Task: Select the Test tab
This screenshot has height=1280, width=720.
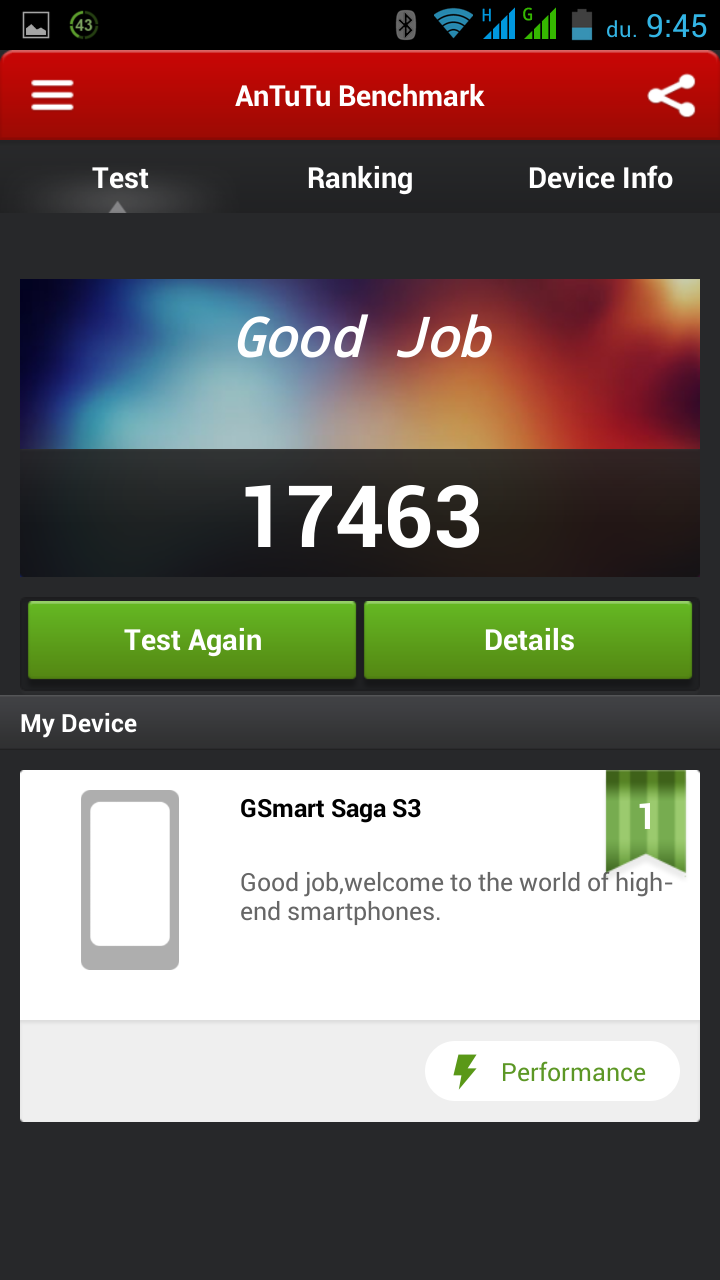Action: [x=120, y=179]
